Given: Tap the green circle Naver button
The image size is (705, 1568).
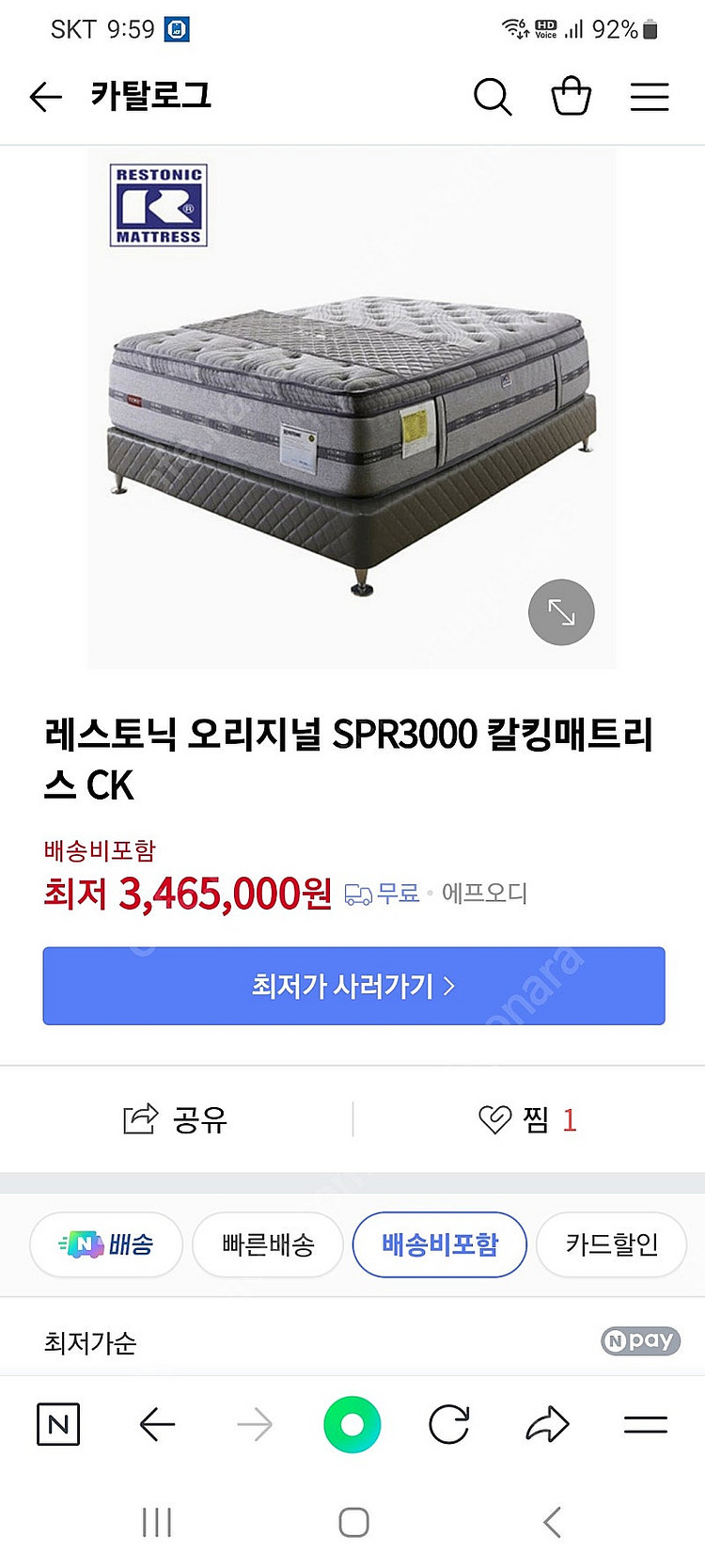Looking at the screenshot, I should [x=352, y=1425].
